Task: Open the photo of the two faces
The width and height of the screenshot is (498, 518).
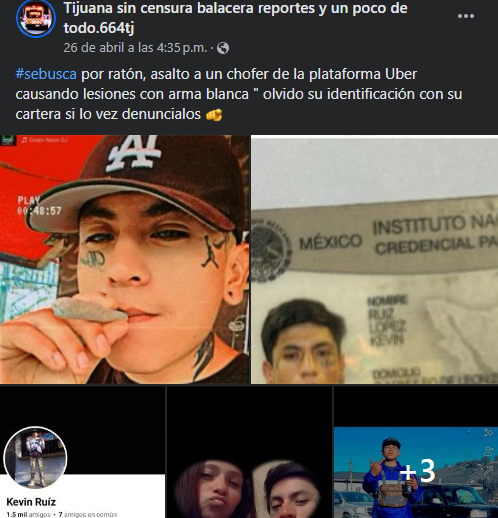Action: coord(249,452)
